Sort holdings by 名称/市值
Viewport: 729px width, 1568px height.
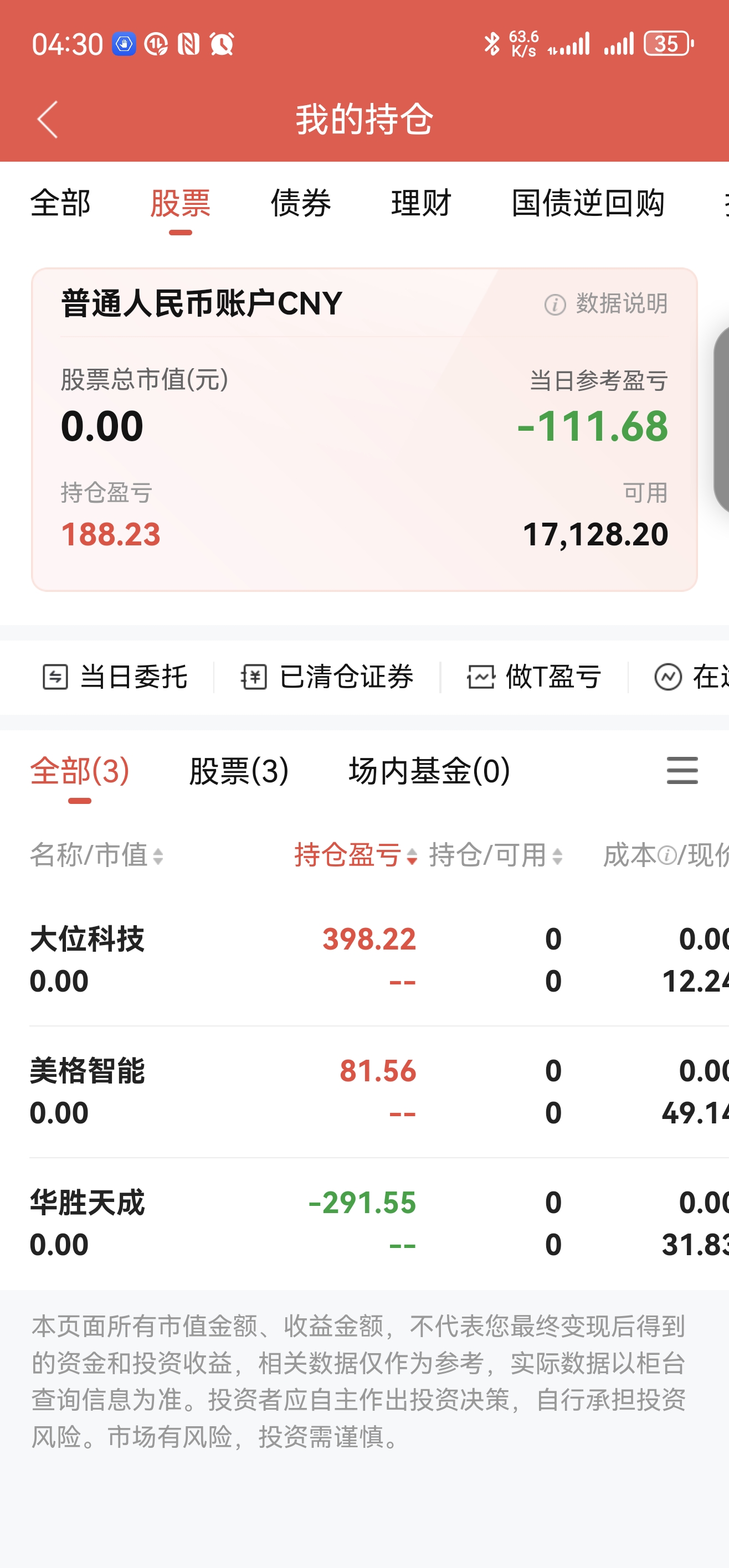(97, 855)
